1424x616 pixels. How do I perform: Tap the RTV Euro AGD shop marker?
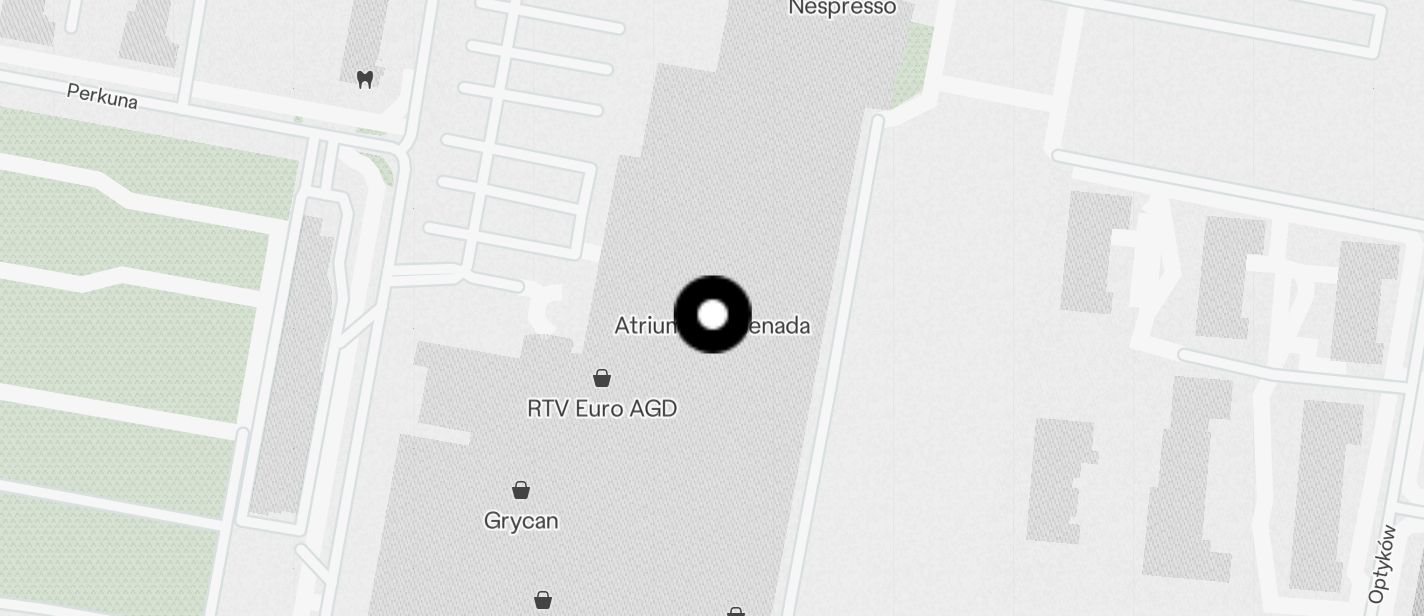click(x=602, y=378)
